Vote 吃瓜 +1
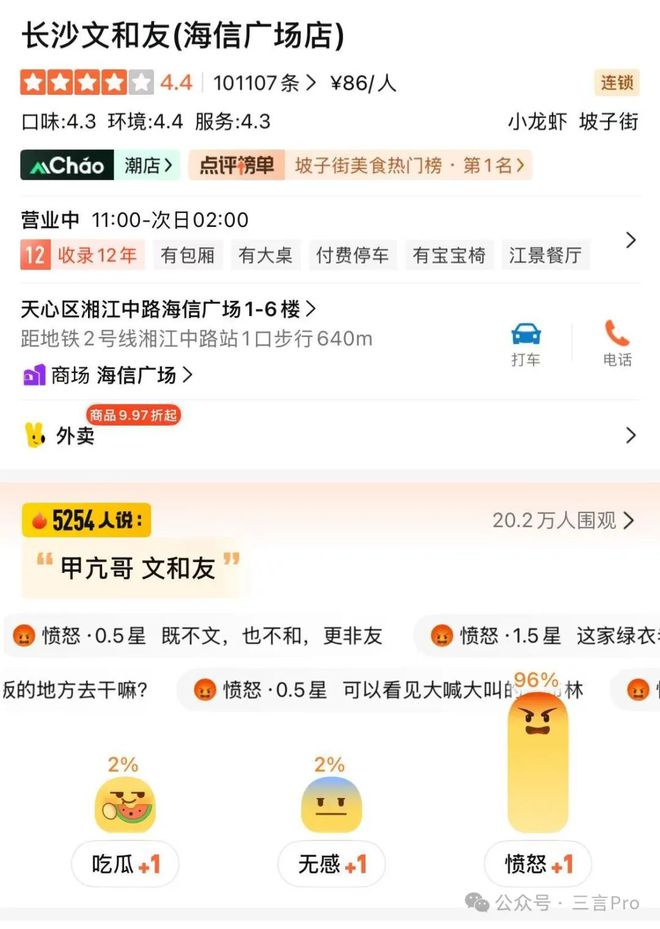The height and width of the screenshot is (929, 660). pyautogui.click(x=125, y=864)
